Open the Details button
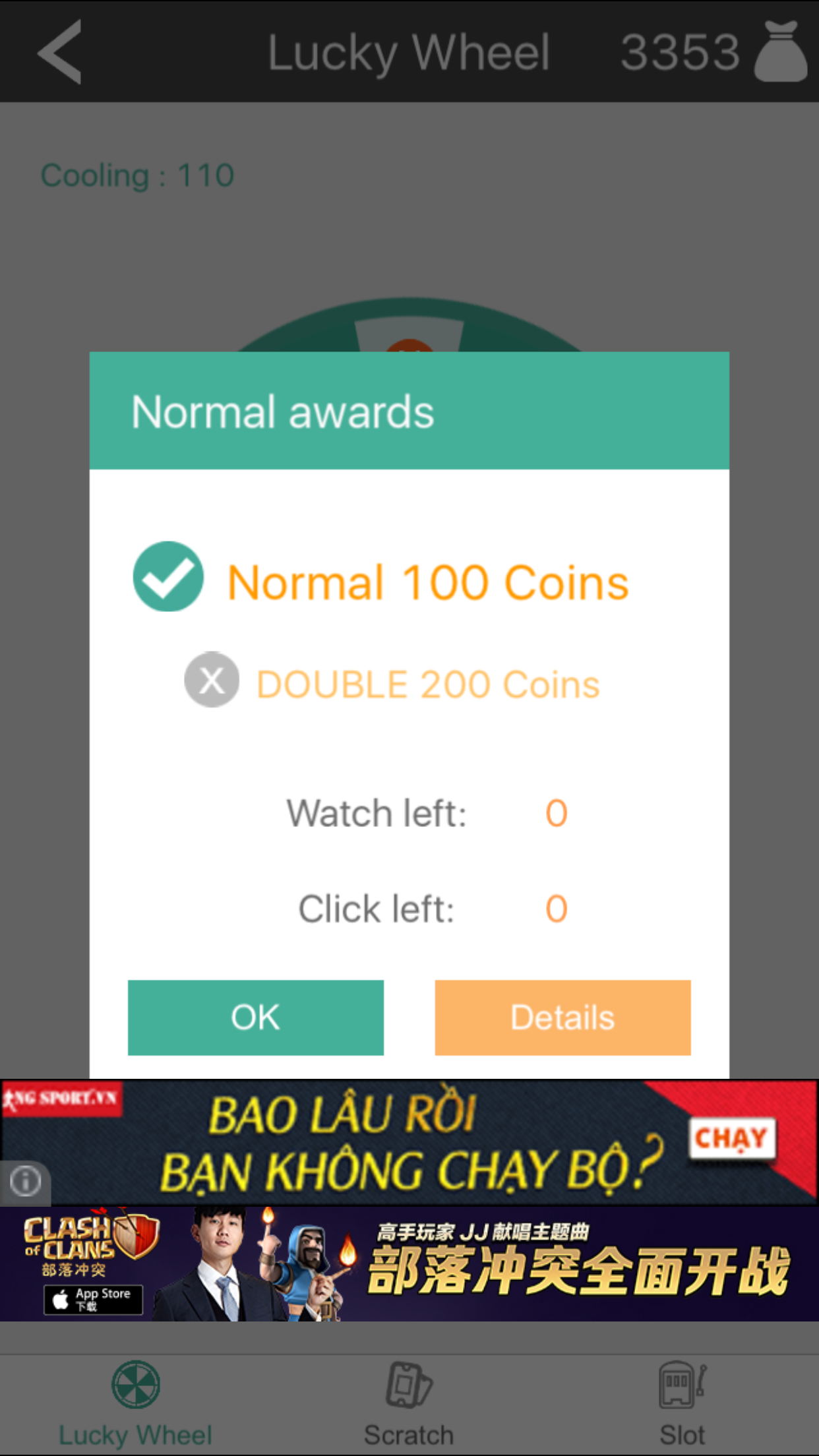The width and height of the screenshot is (819, 1456). tap(562, 1017)
